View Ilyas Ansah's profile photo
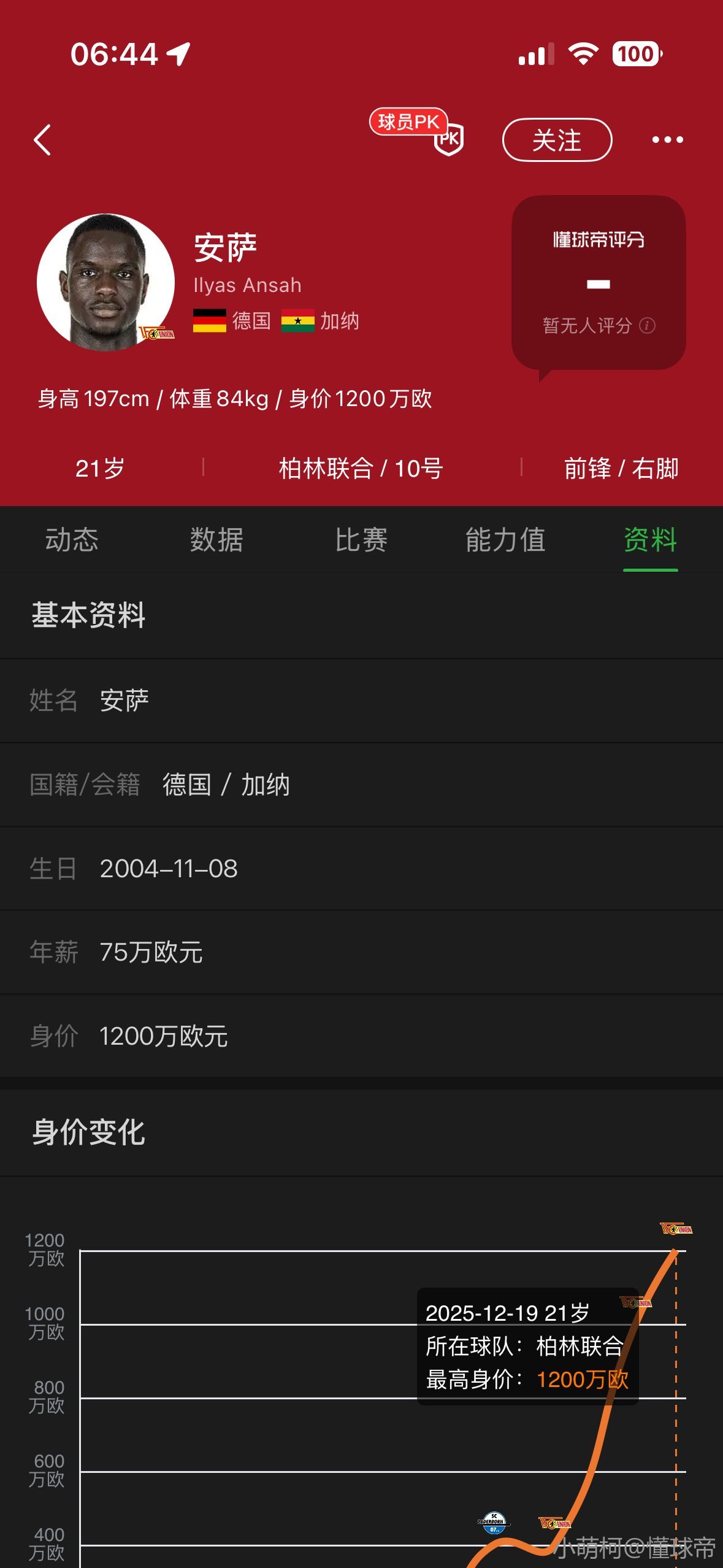 click(105, 282)
